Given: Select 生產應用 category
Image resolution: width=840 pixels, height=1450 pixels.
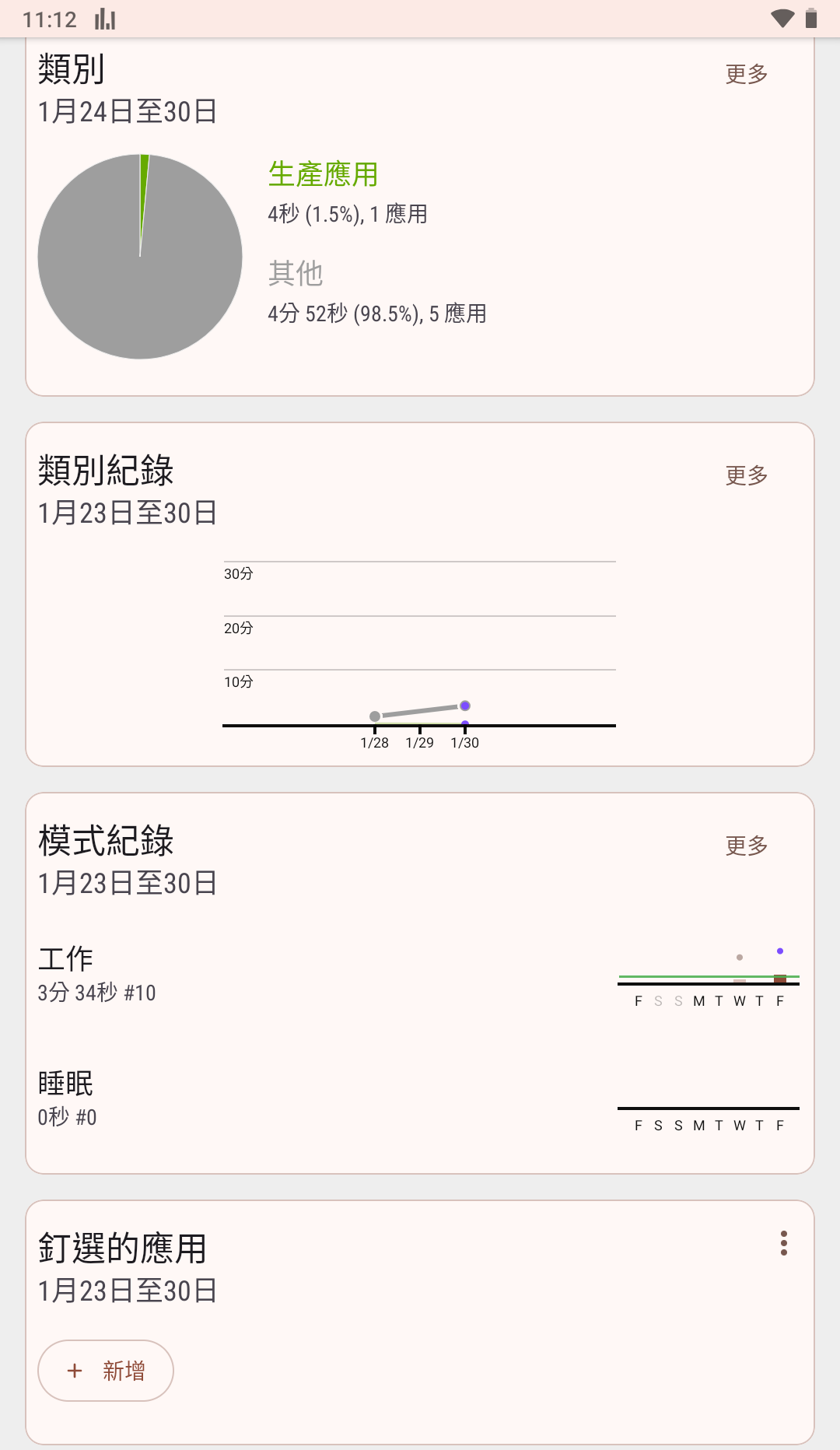Looking at the screenshot, I should click(x=324, y=175).
